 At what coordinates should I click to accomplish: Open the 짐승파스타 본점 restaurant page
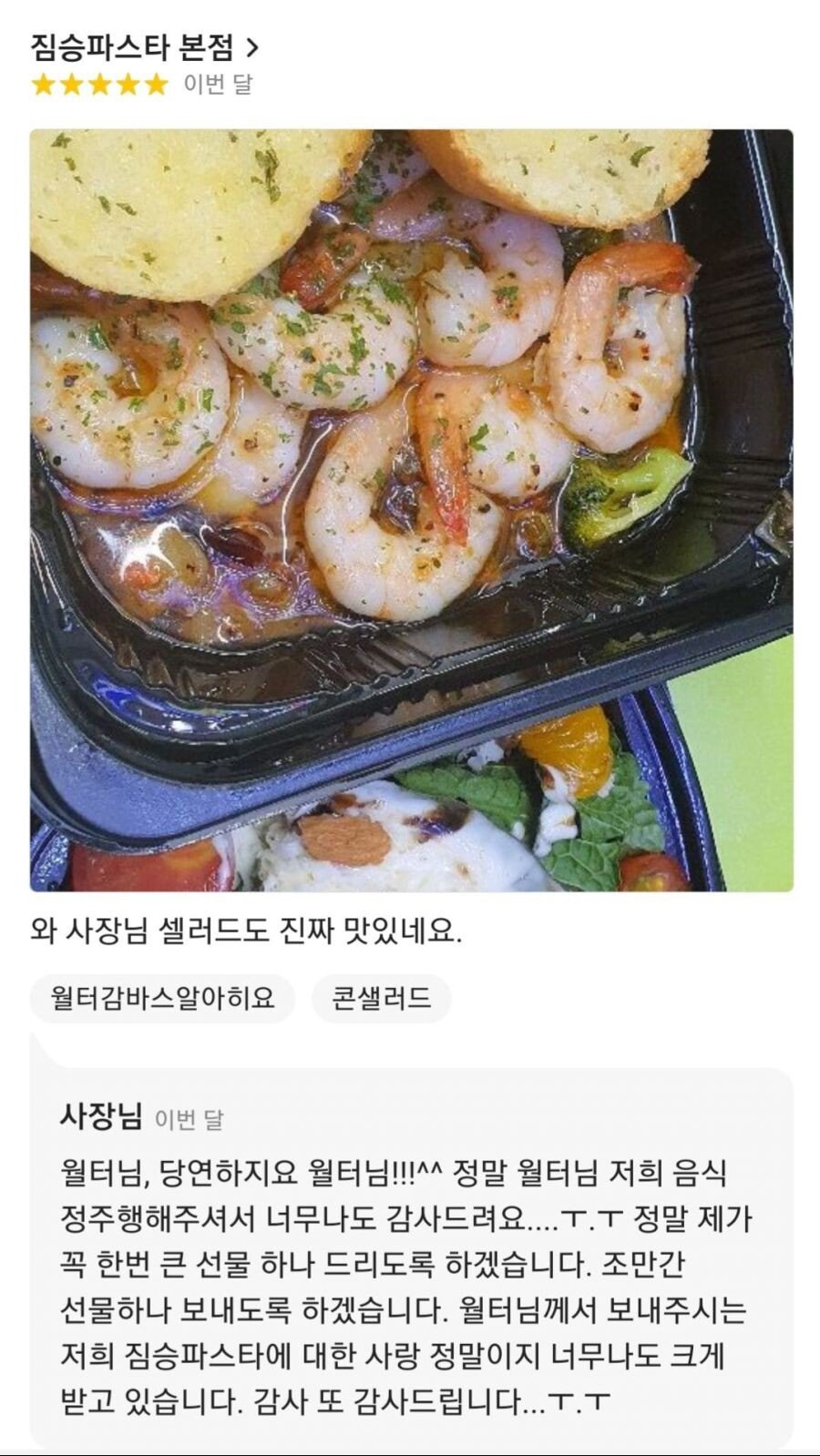click(x=144, y=46)
